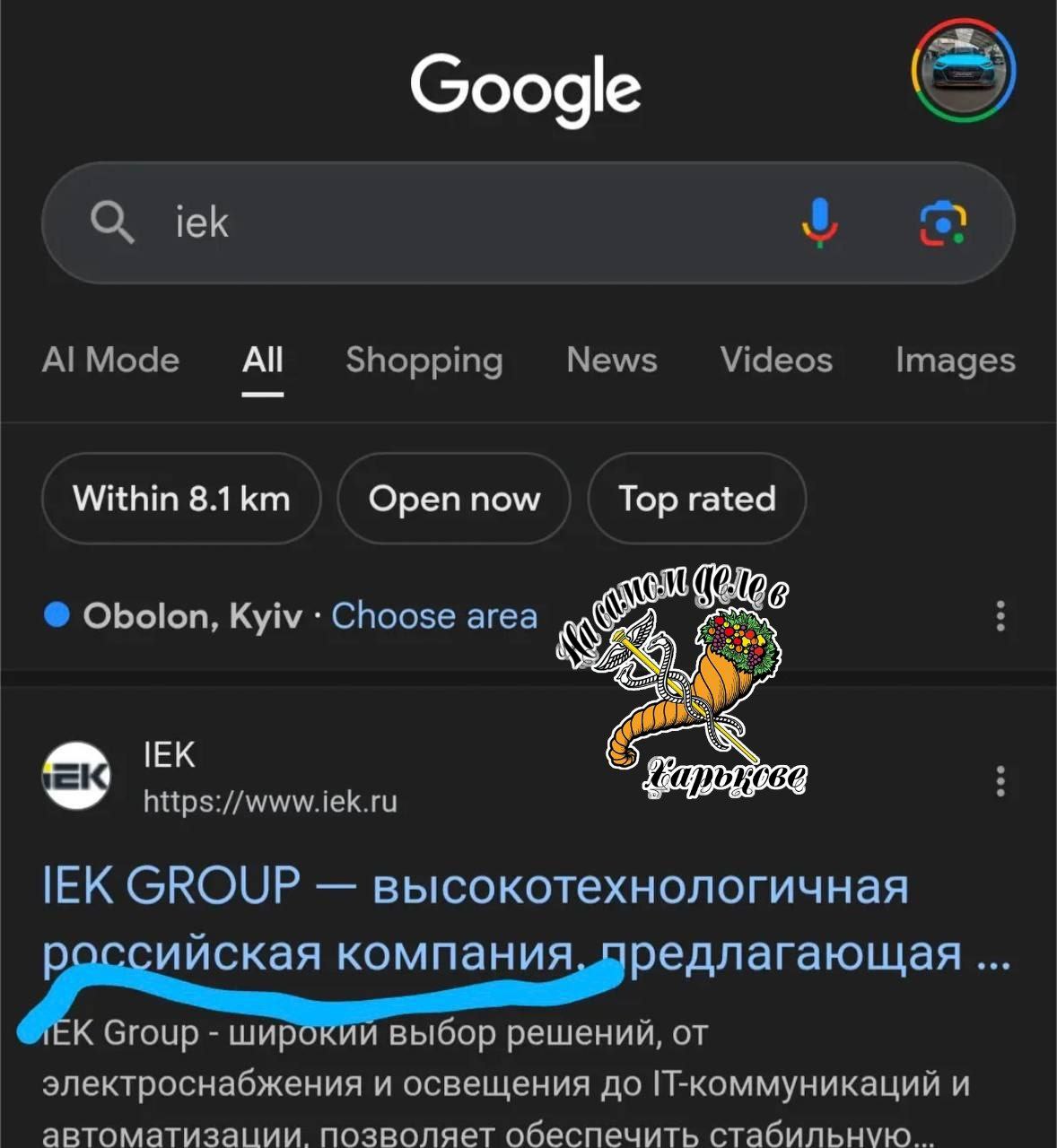Switch to the Shopping tab
This screenshot has height=1148, width=1057.
pyautogui.click(x=424, y=360)
